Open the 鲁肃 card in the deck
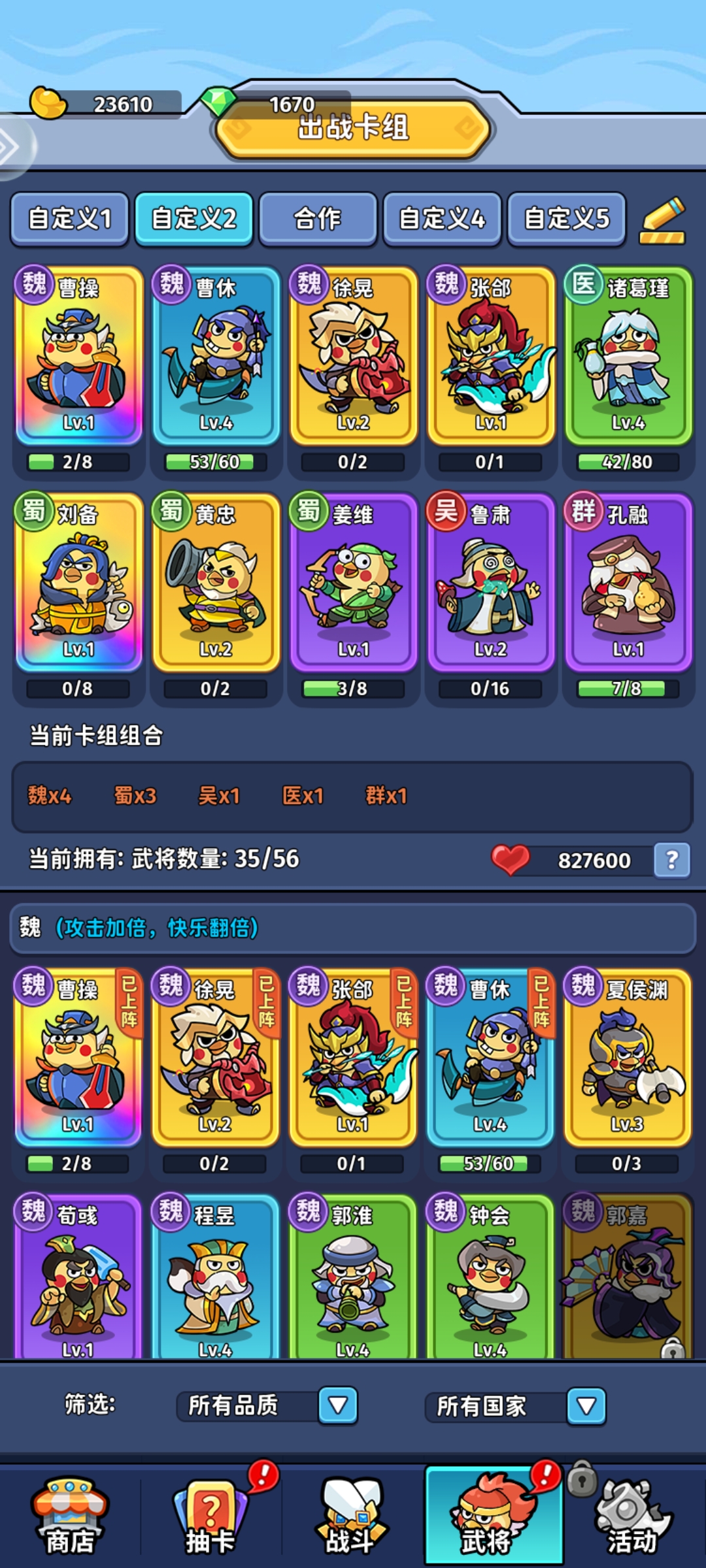This screenshot has width=706, height=1568. [490, 583]
